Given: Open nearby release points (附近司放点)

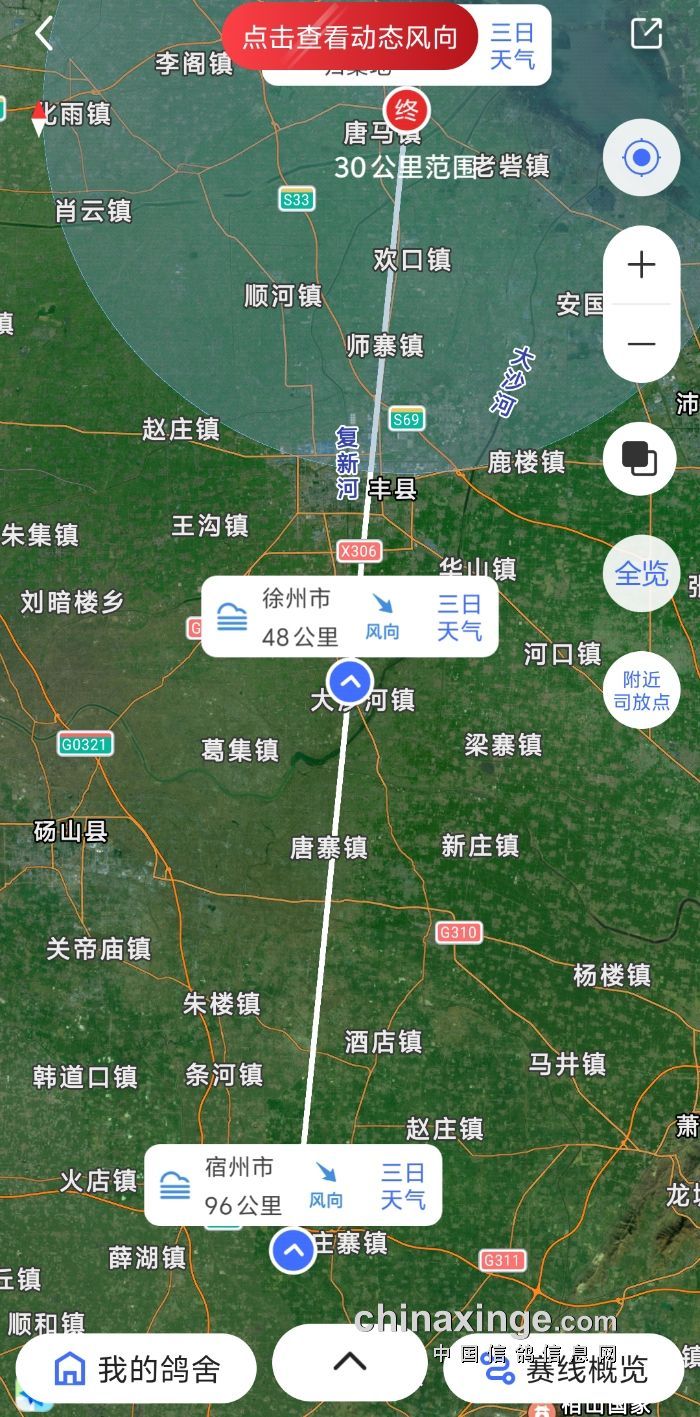Looking at the screenshot, I should 641,690.
